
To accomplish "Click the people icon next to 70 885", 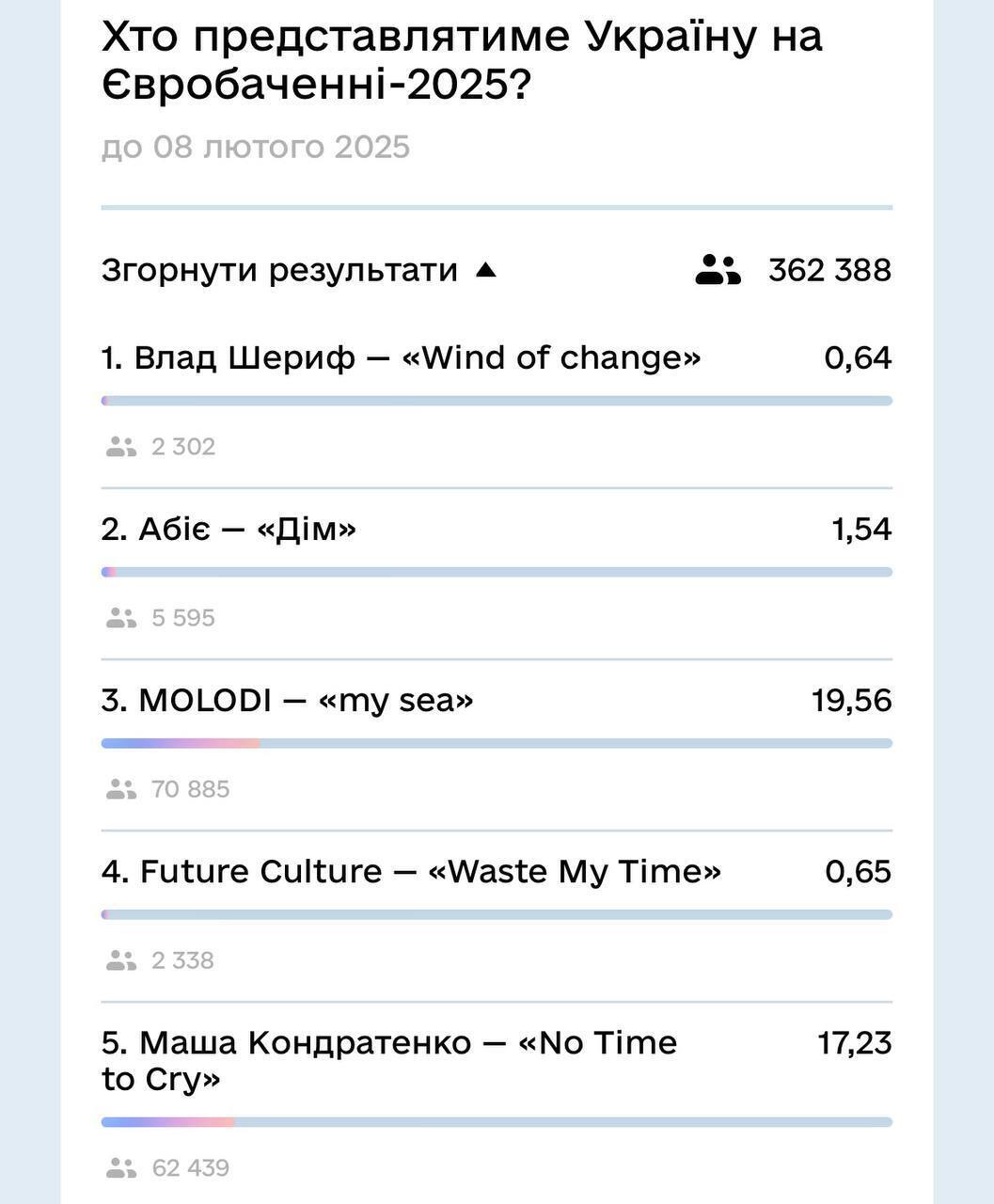I will pyautogui.click(x=121, y=788).
